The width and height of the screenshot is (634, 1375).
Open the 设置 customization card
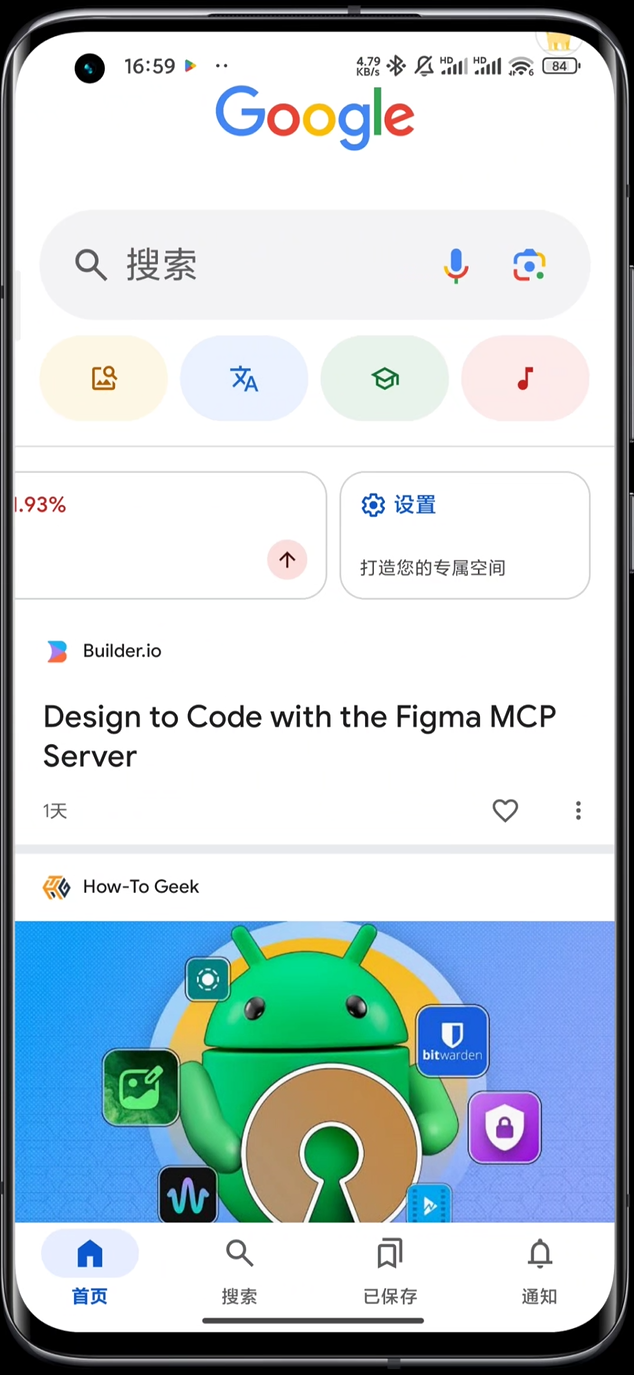click(x=465, y=535)
